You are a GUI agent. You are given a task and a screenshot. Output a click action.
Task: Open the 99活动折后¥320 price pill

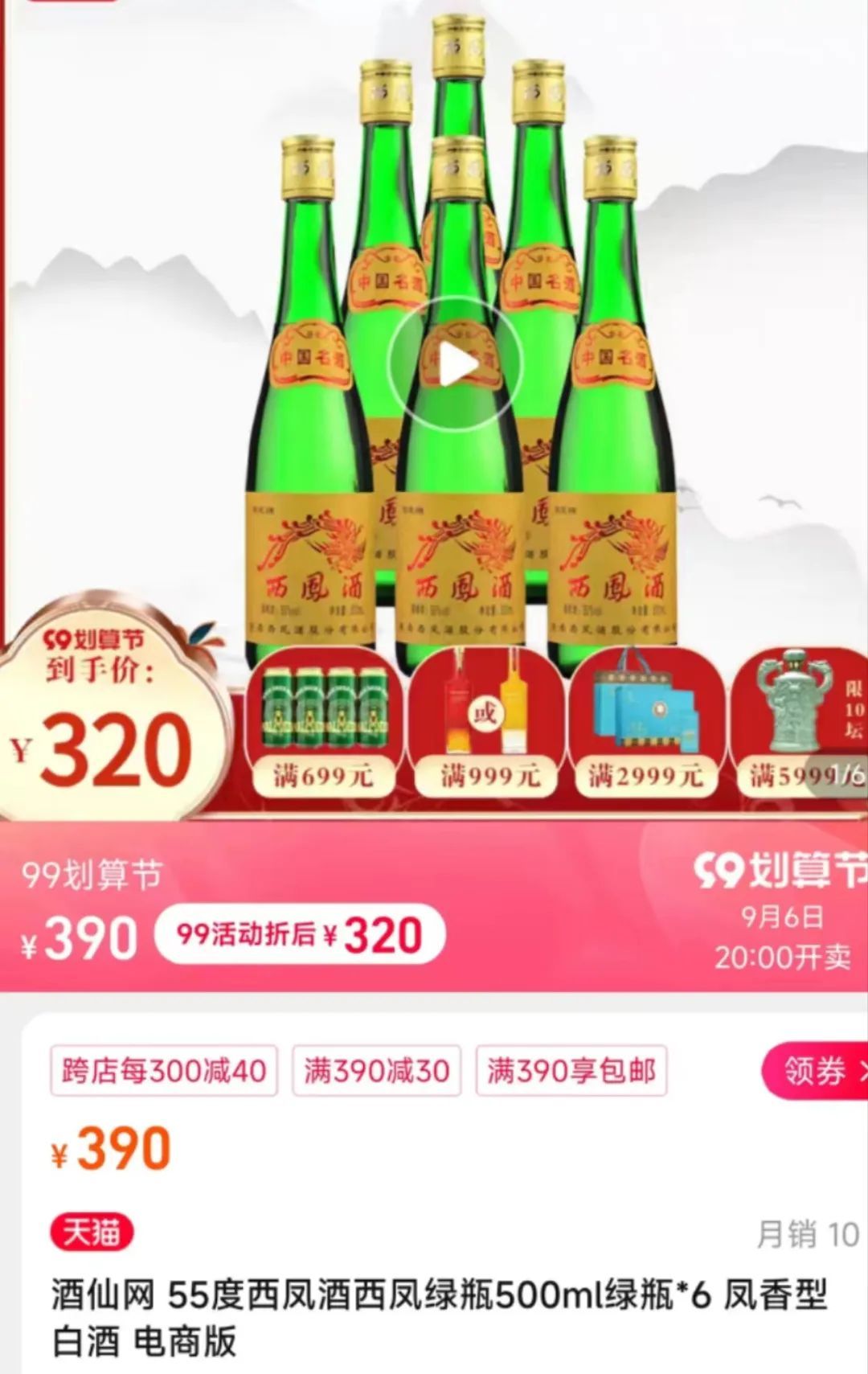coord(299,934)
